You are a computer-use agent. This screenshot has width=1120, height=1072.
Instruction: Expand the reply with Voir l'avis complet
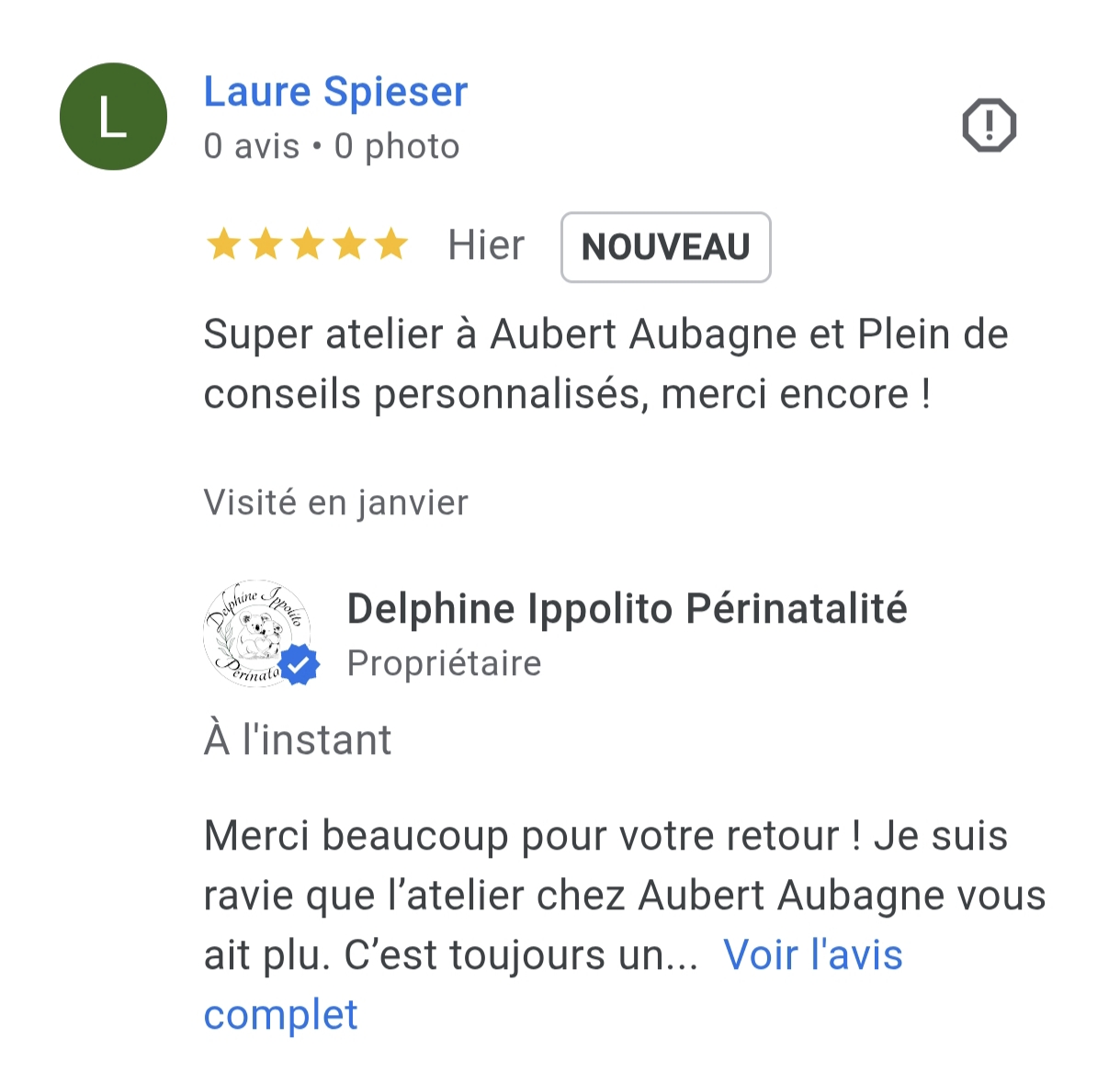[x=812, y=954]
